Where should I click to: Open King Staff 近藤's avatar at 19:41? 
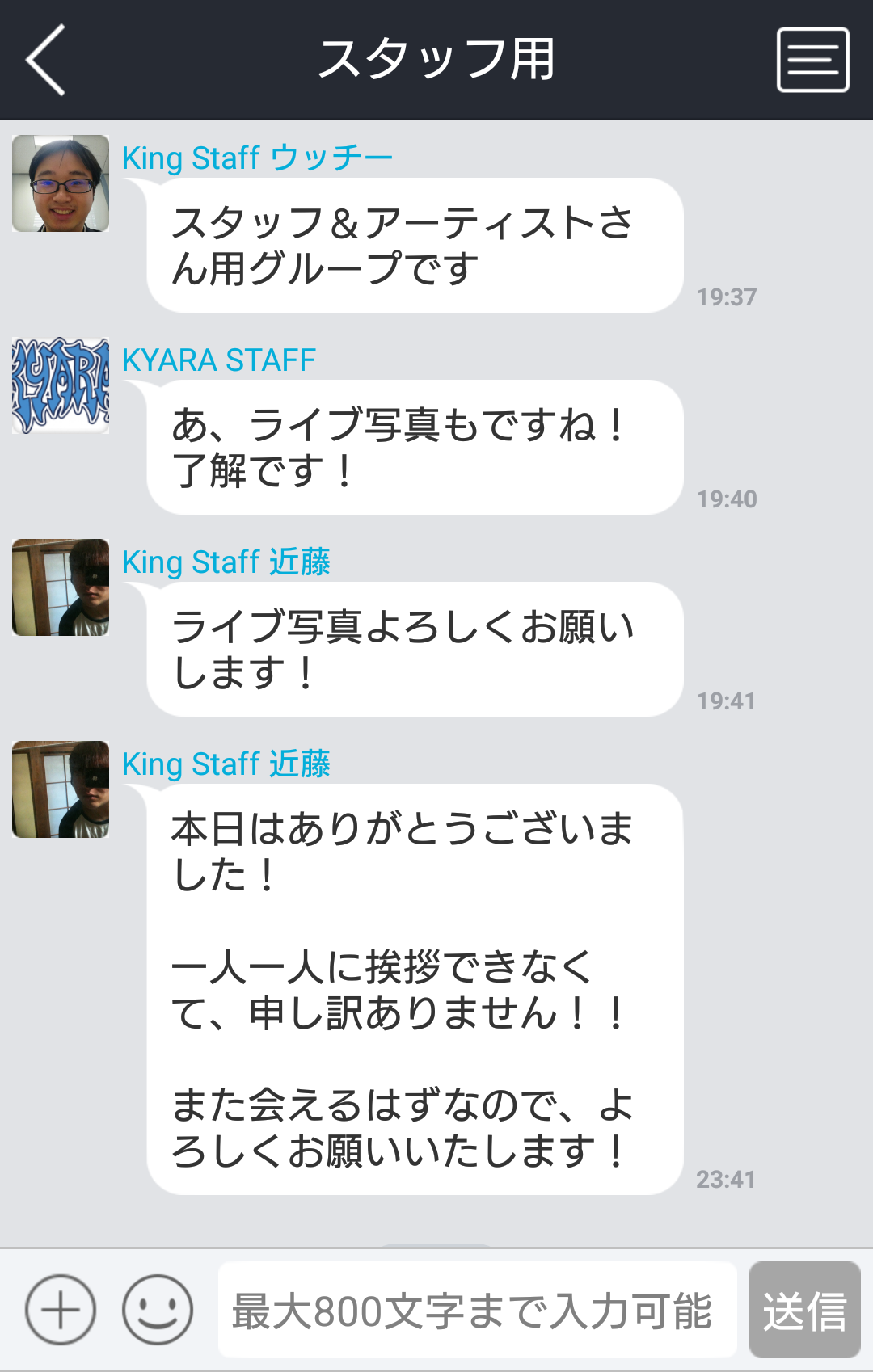coord(61,587)
